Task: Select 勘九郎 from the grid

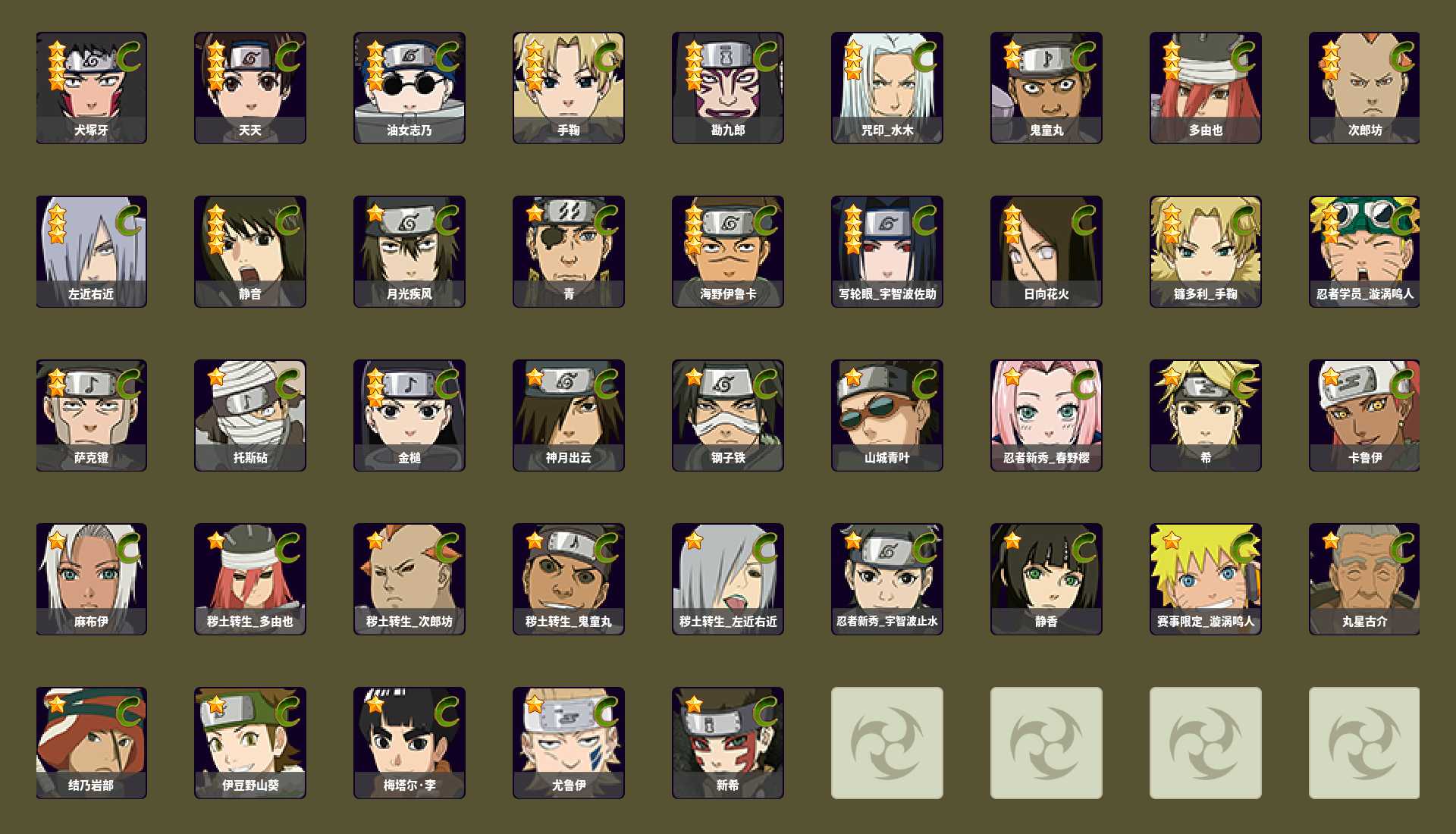Action: 728,87
